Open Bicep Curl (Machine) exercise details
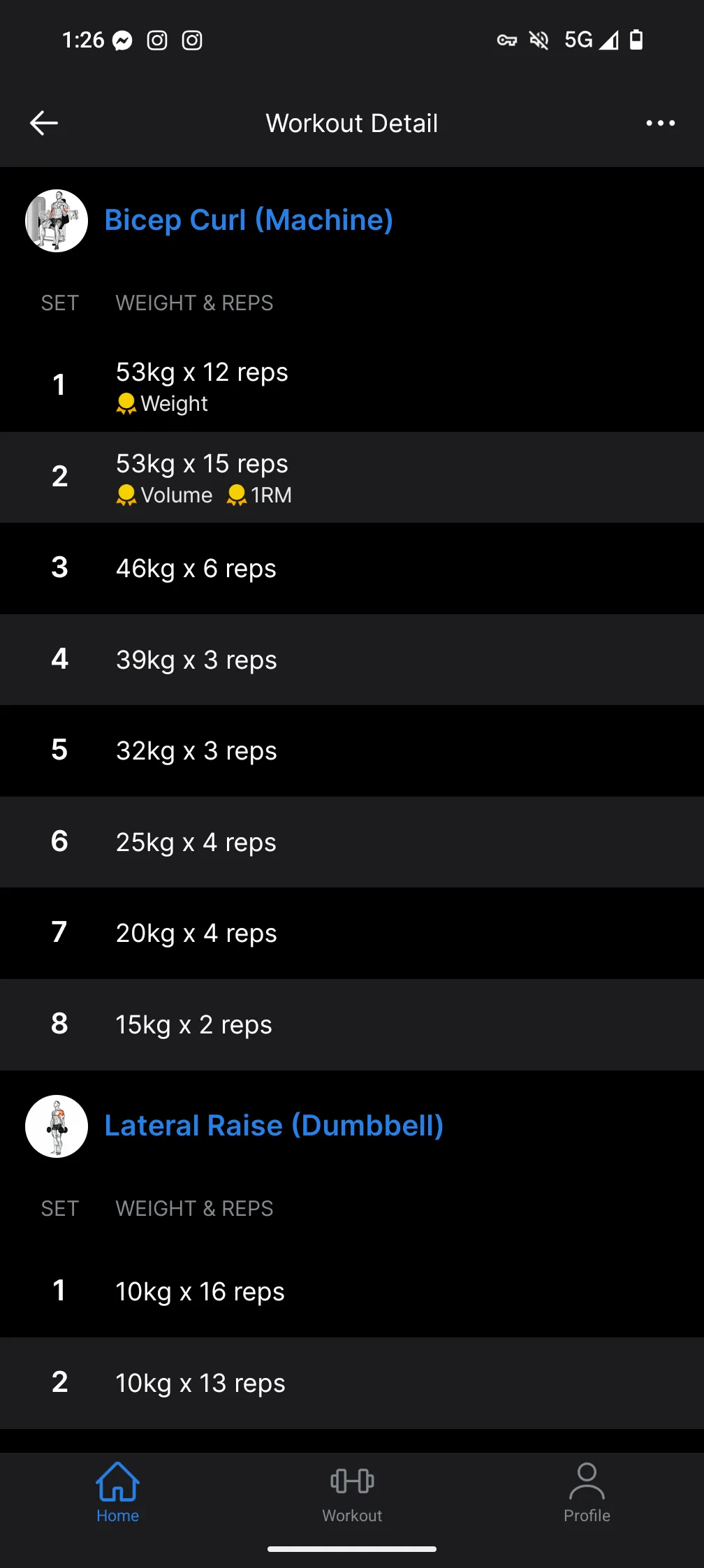 249,220
